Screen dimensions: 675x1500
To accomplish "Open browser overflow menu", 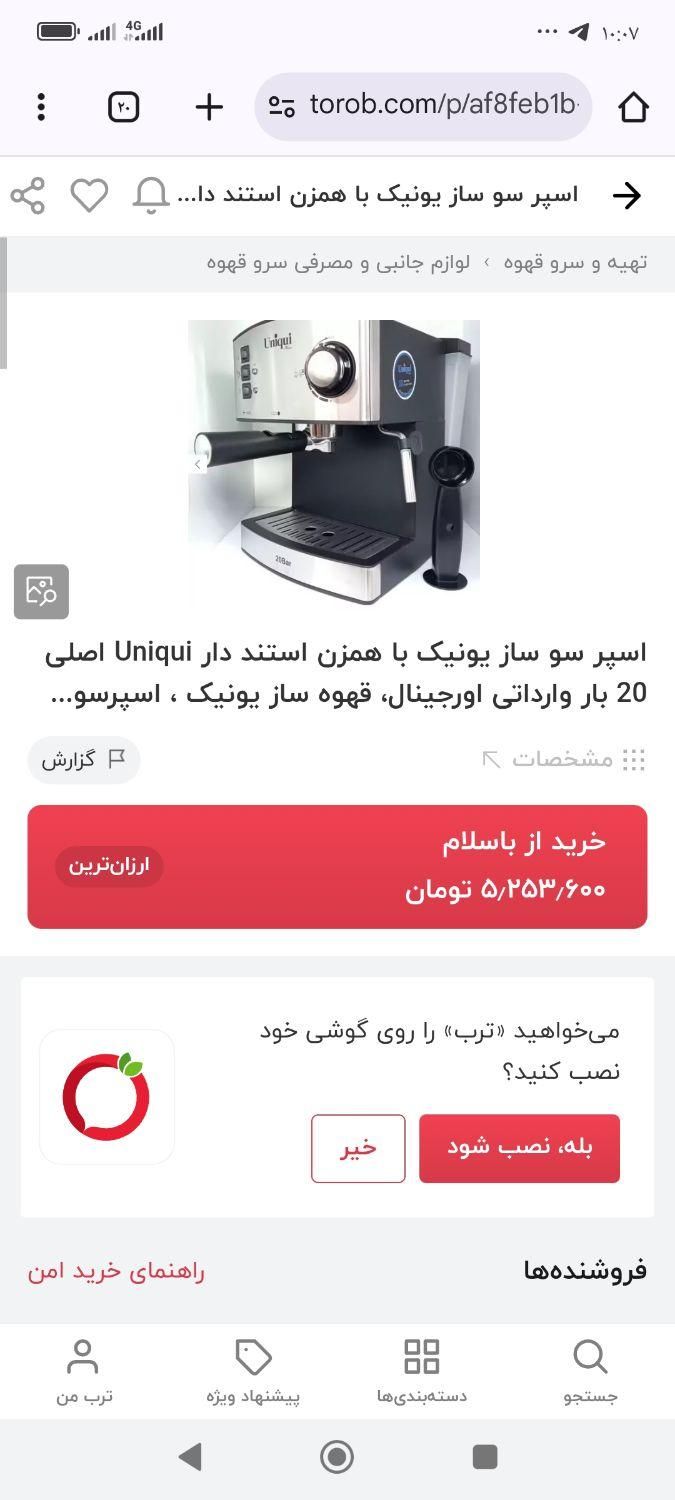I will click(x=41, y=107).
